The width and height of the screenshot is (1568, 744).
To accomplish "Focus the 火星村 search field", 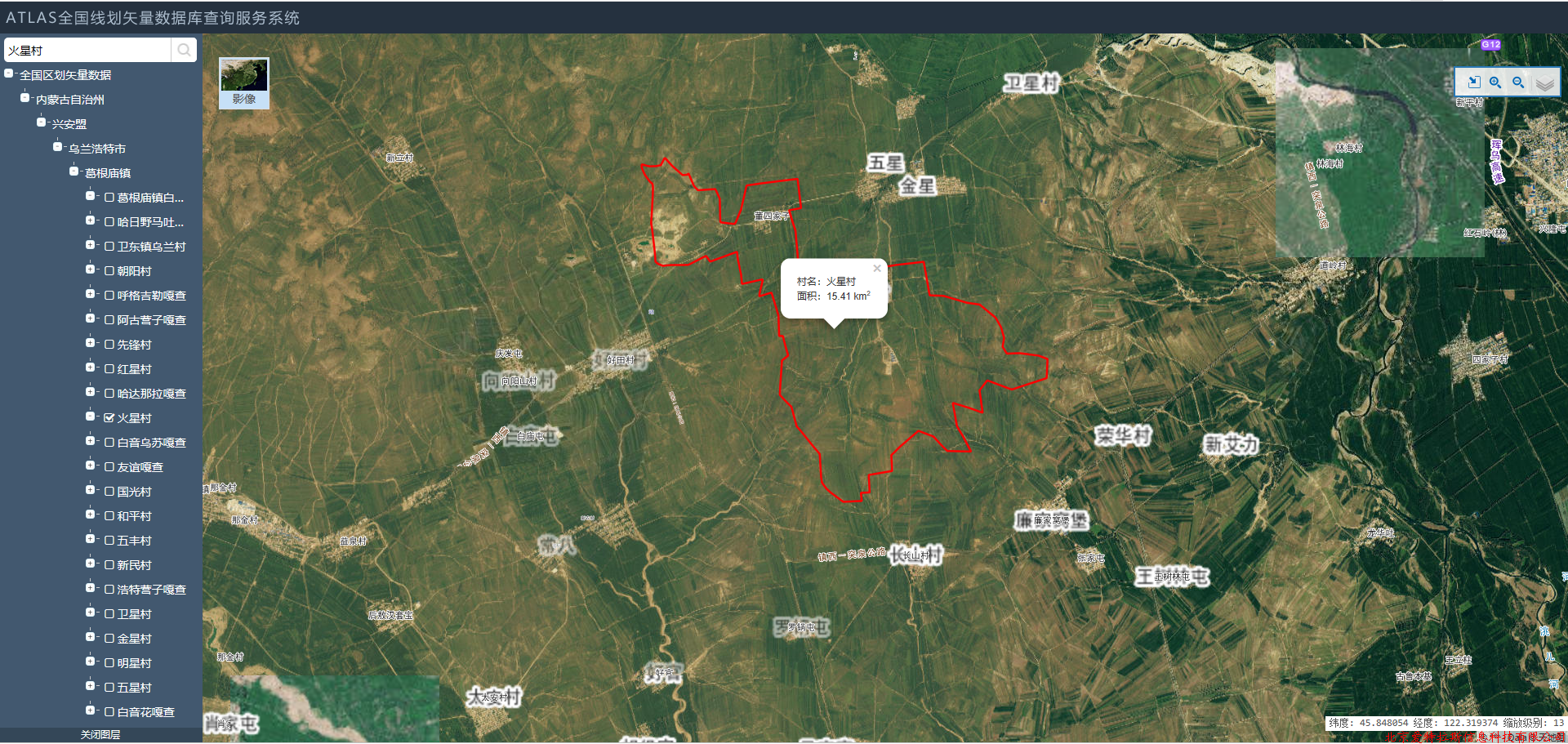I will click(87, 50).
